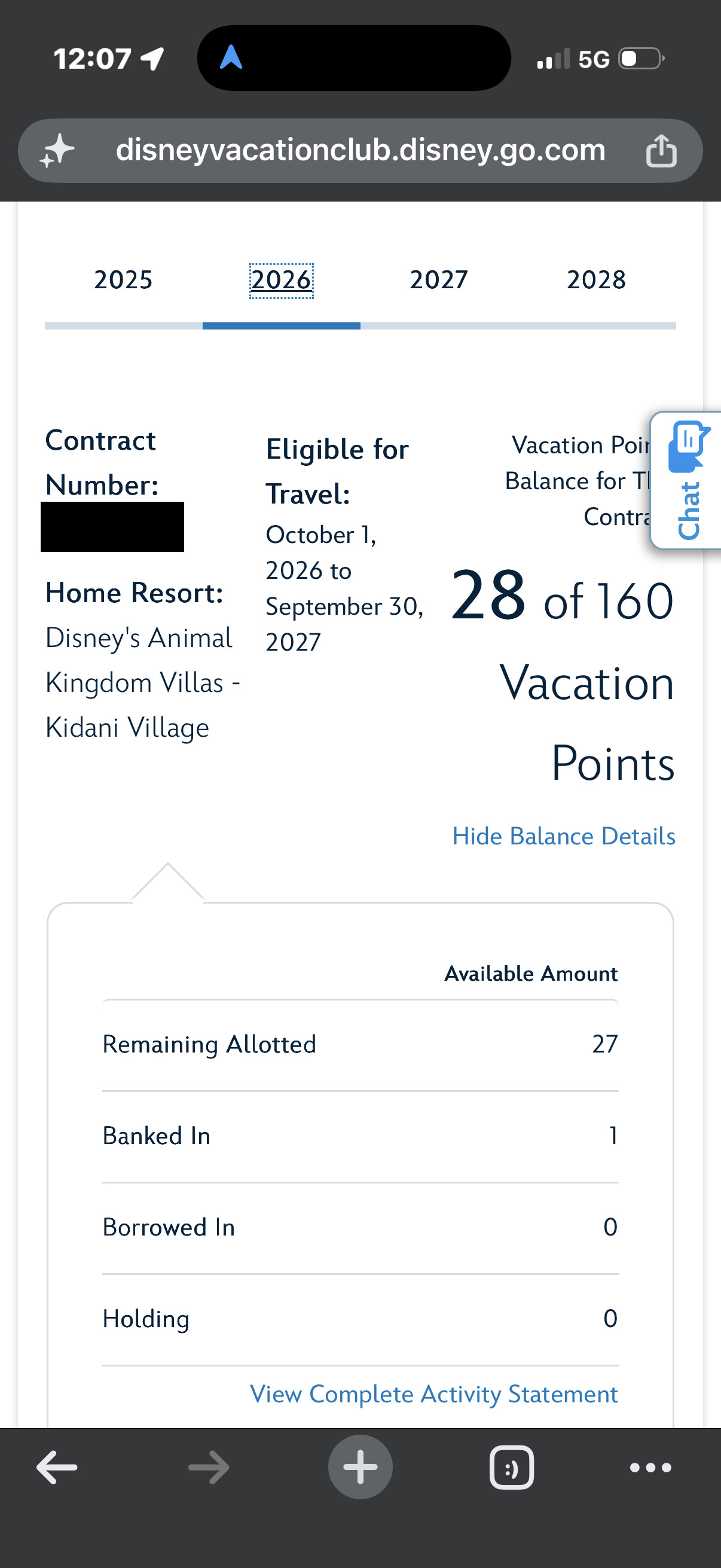Open the browser tab switcher

click(x=512, y=1467)
